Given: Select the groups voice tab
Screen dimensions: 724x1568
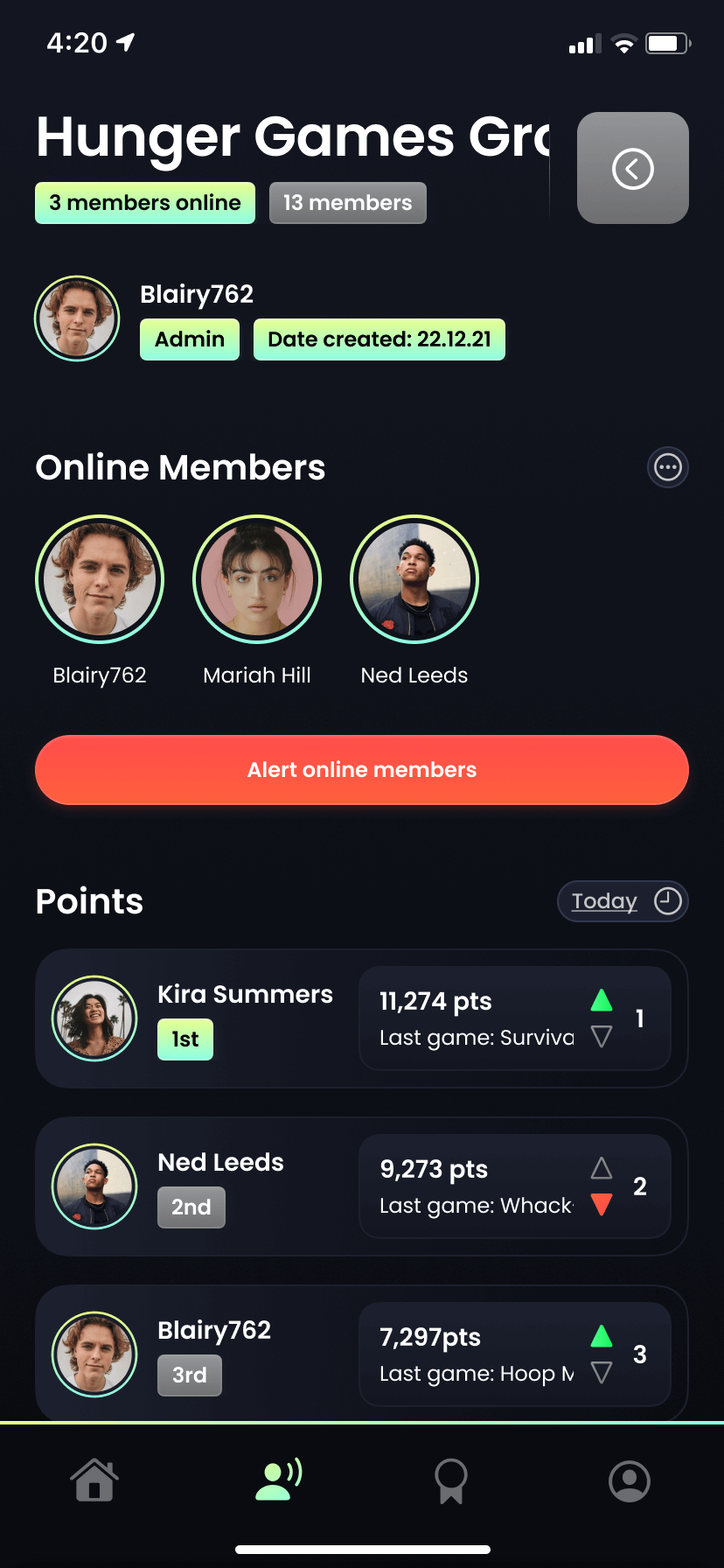Looking at the screenshot, I should 278,1480.
